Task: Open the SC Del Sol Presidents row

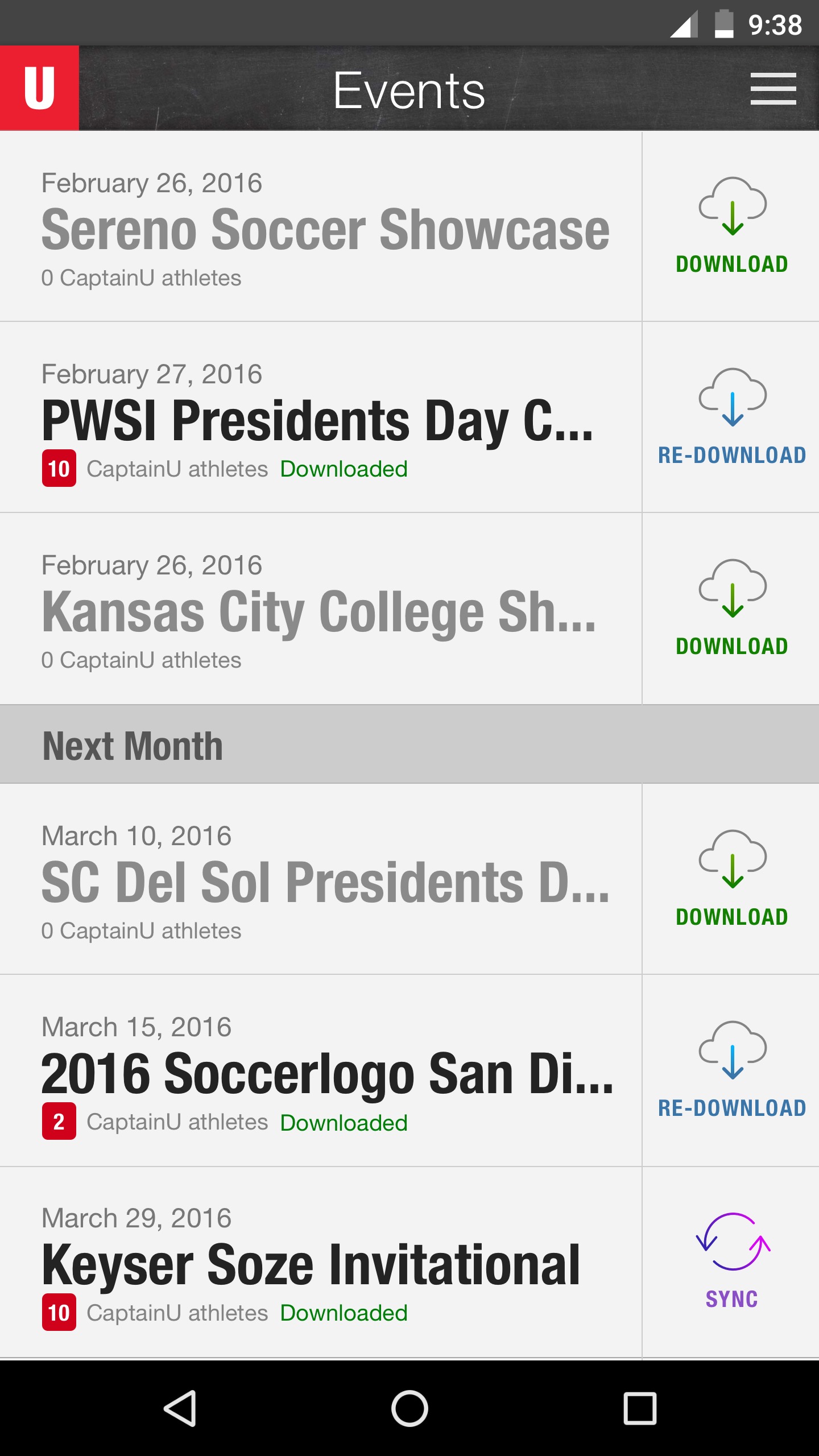Action: pyautogui.click(x=321, y=879)
